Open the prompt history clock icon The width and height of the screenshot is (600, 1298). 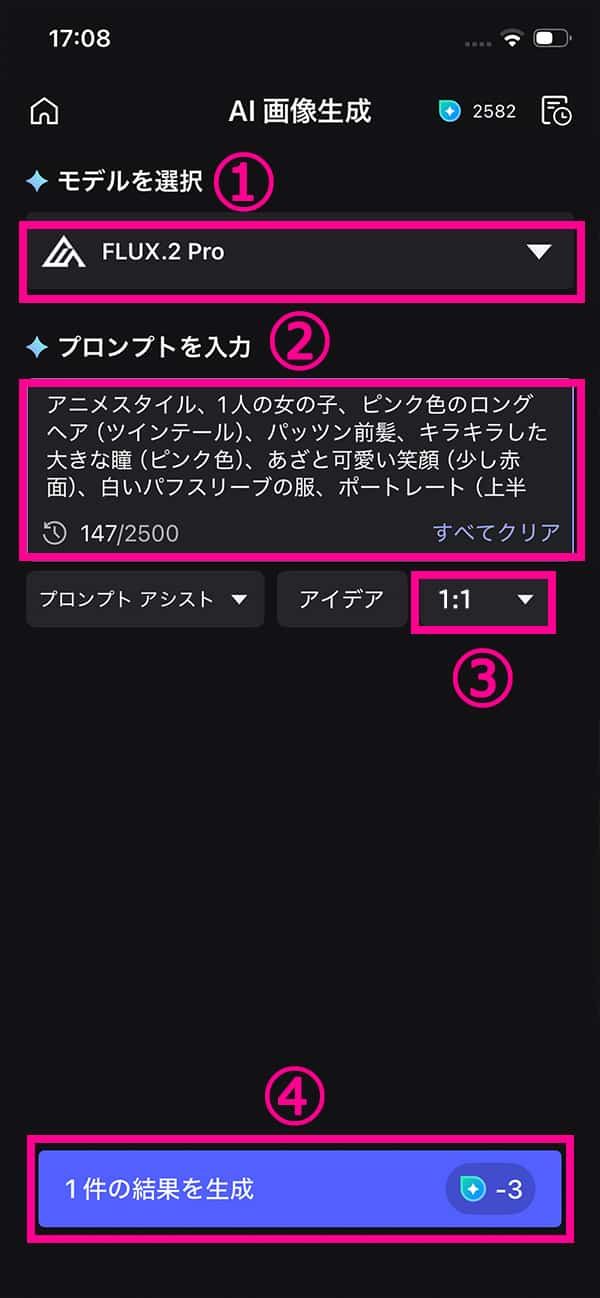click(56, 533)
